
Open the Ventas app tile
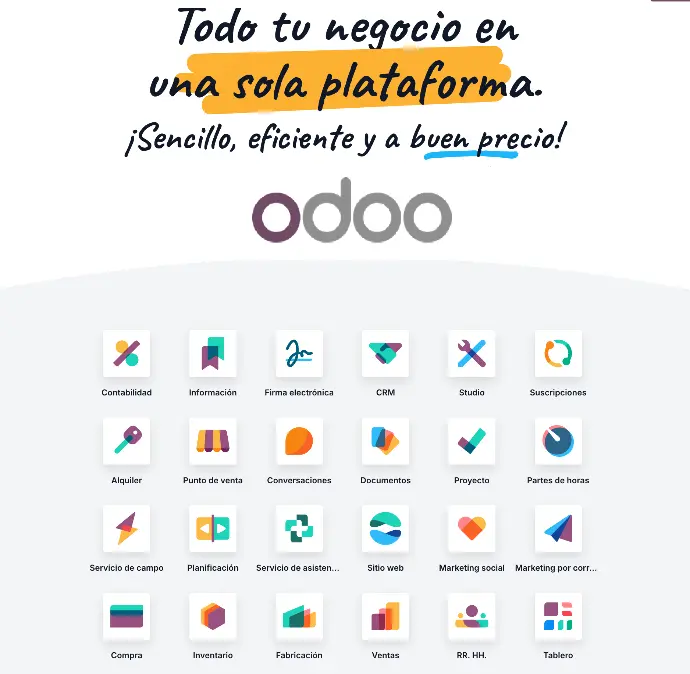pos(385,617)
